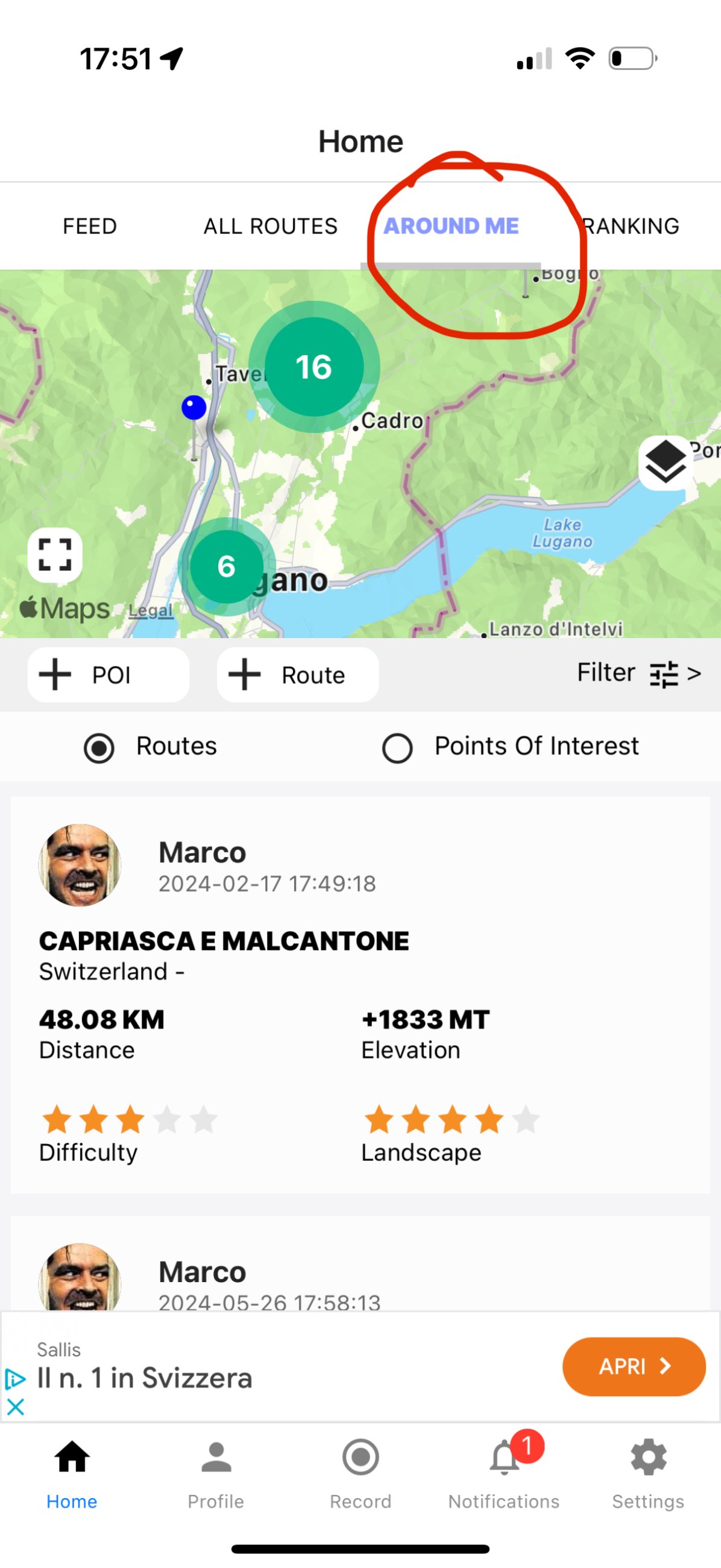Dismiss the Sallis ad banner
Screen dimensions: 721x1568
[x=15, y=1407]
